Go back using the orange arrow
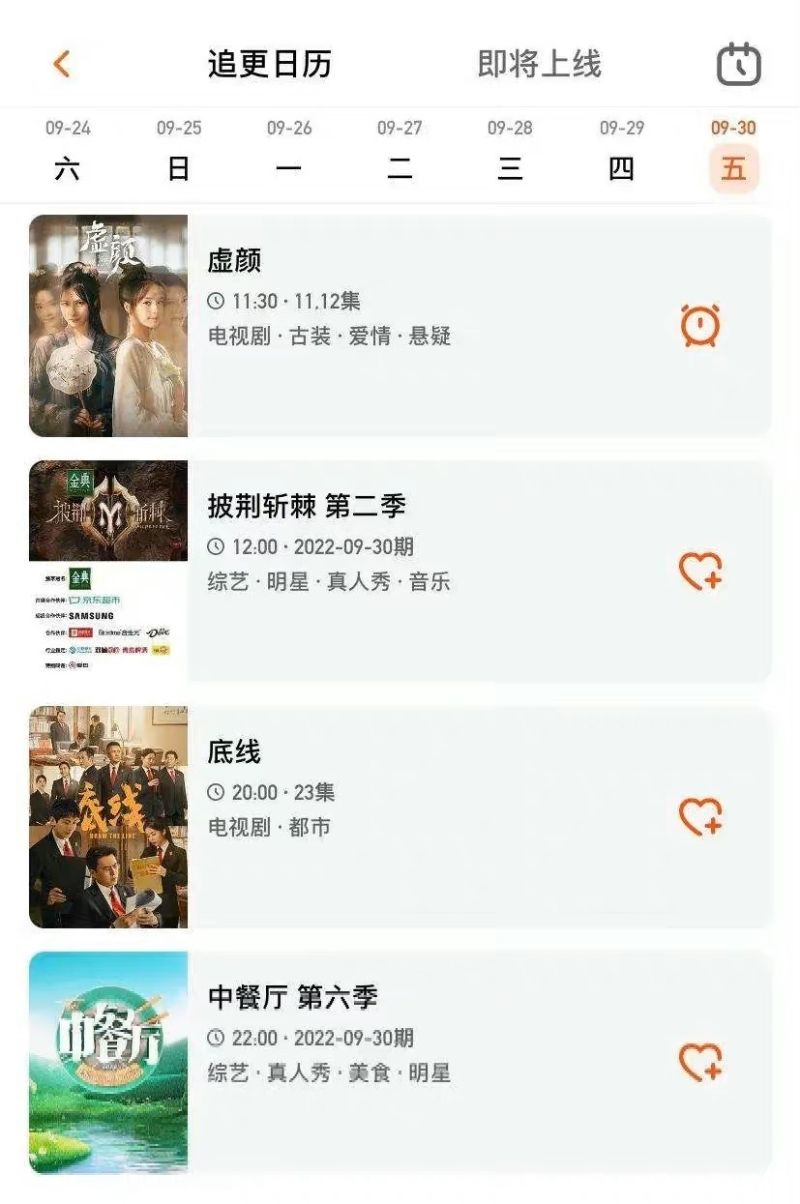Image resolution: width=800 pixels, height=1204 pixels. pyautogui.click(x=62, y=64)
